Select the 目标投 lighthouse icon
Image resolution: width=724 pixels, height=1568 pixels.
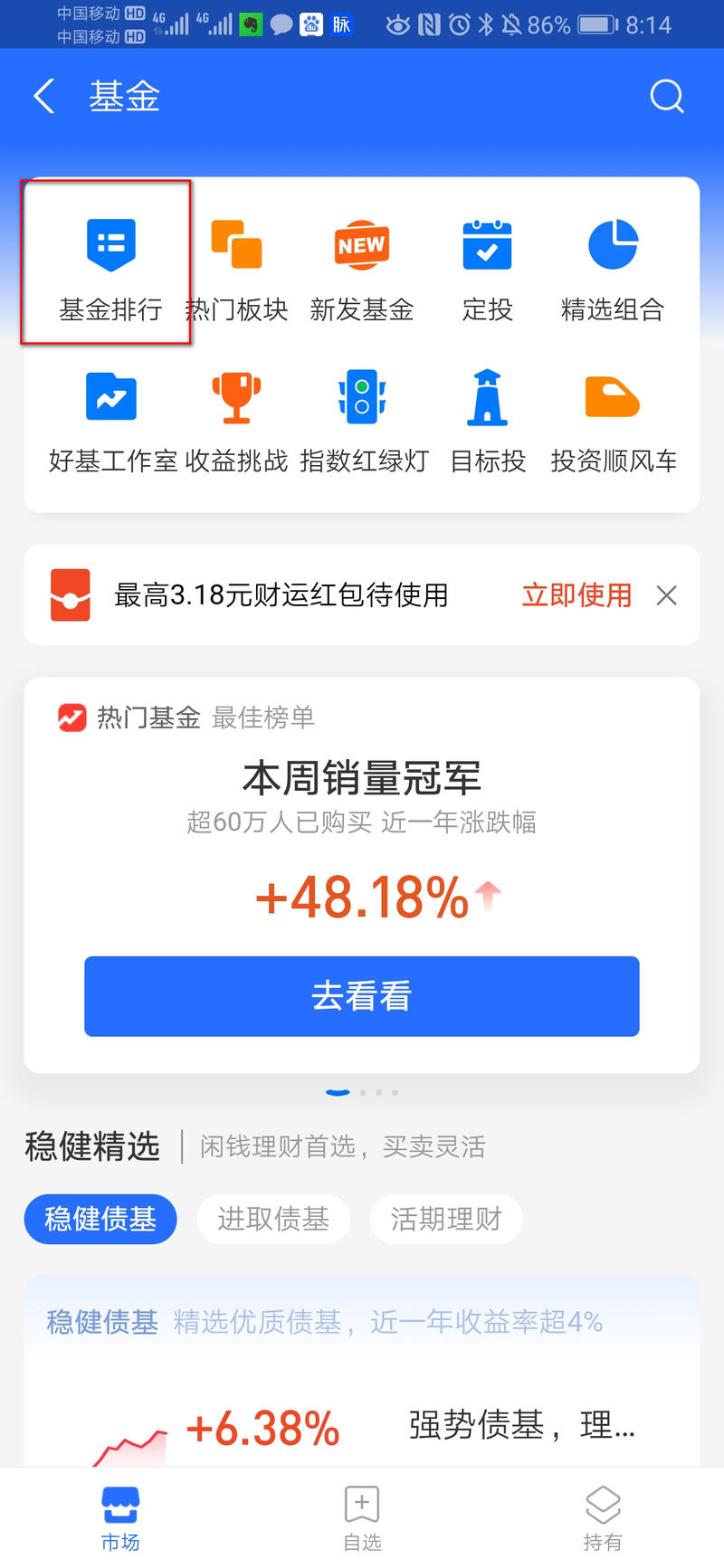coord(487,416)
